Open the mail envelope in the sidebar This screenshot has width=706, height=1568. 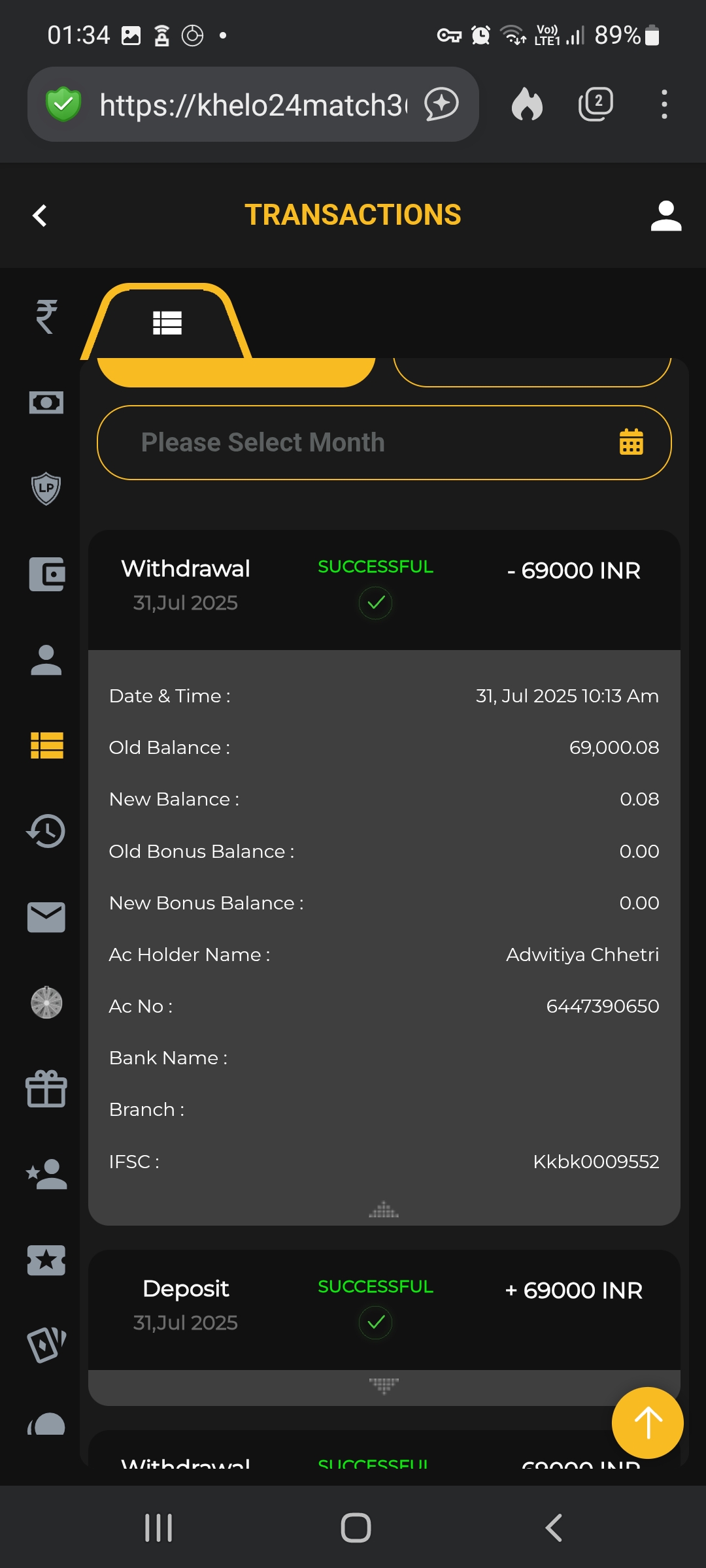[46, 917]
